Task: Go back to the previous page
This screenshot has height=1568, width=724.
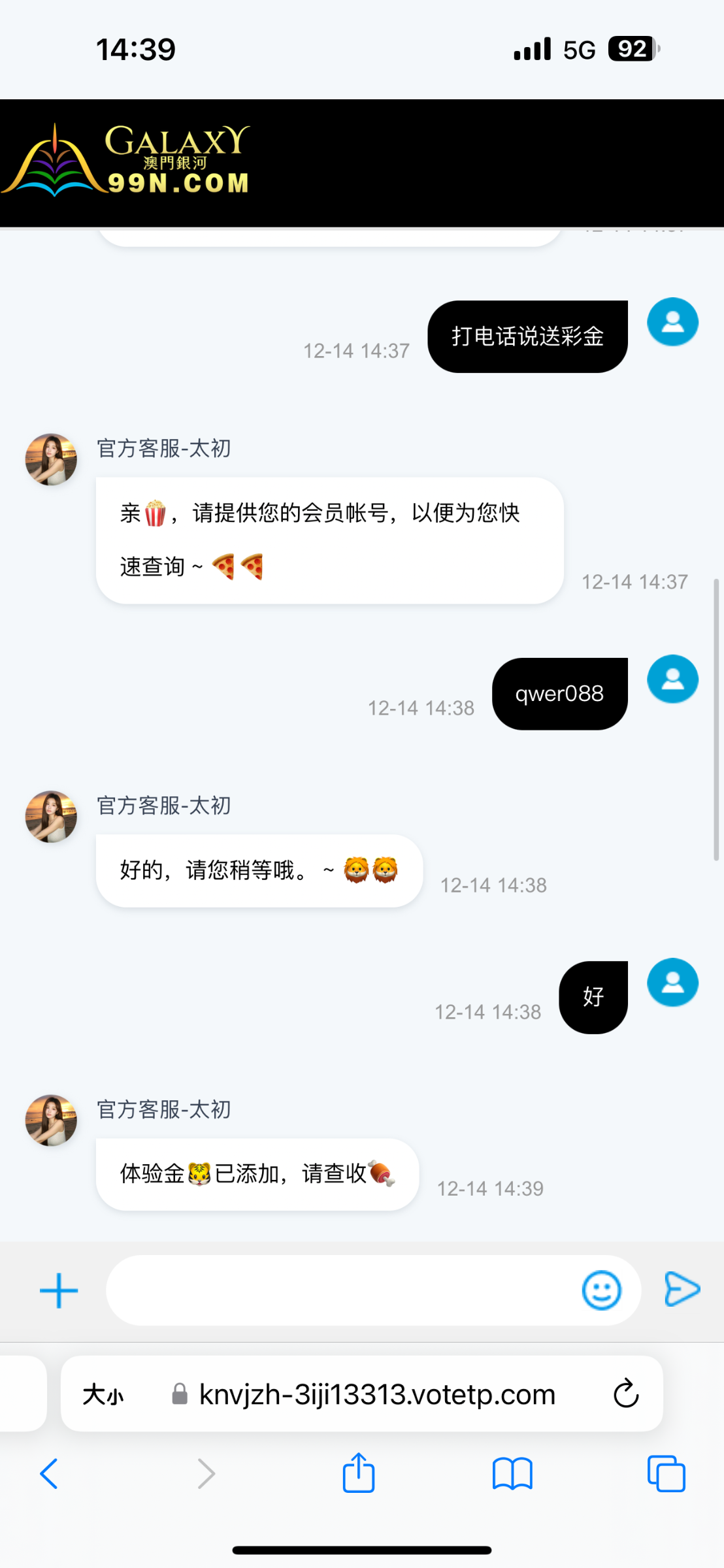Action: [49, 1474]
